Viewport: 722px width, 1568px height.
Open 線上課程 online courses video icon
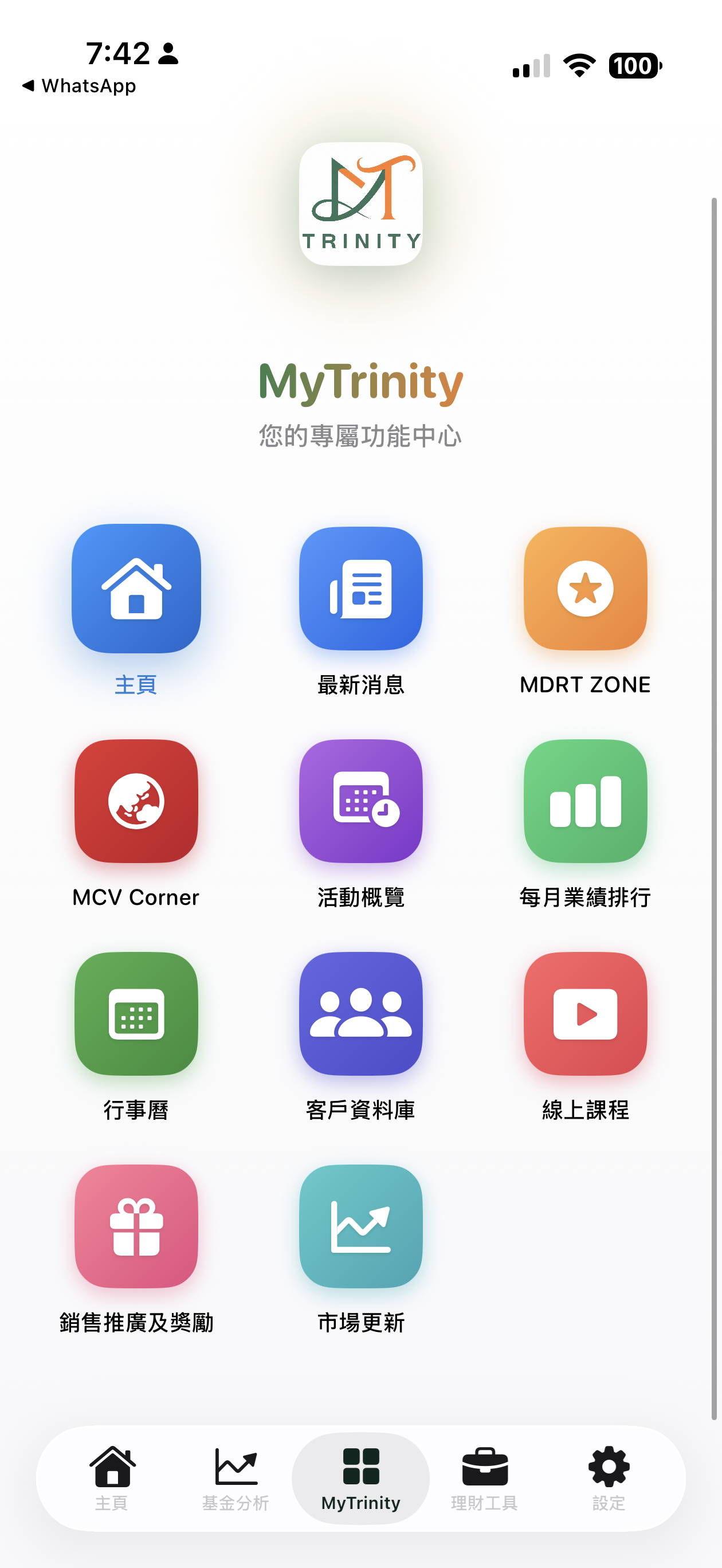click(584, 1017)
